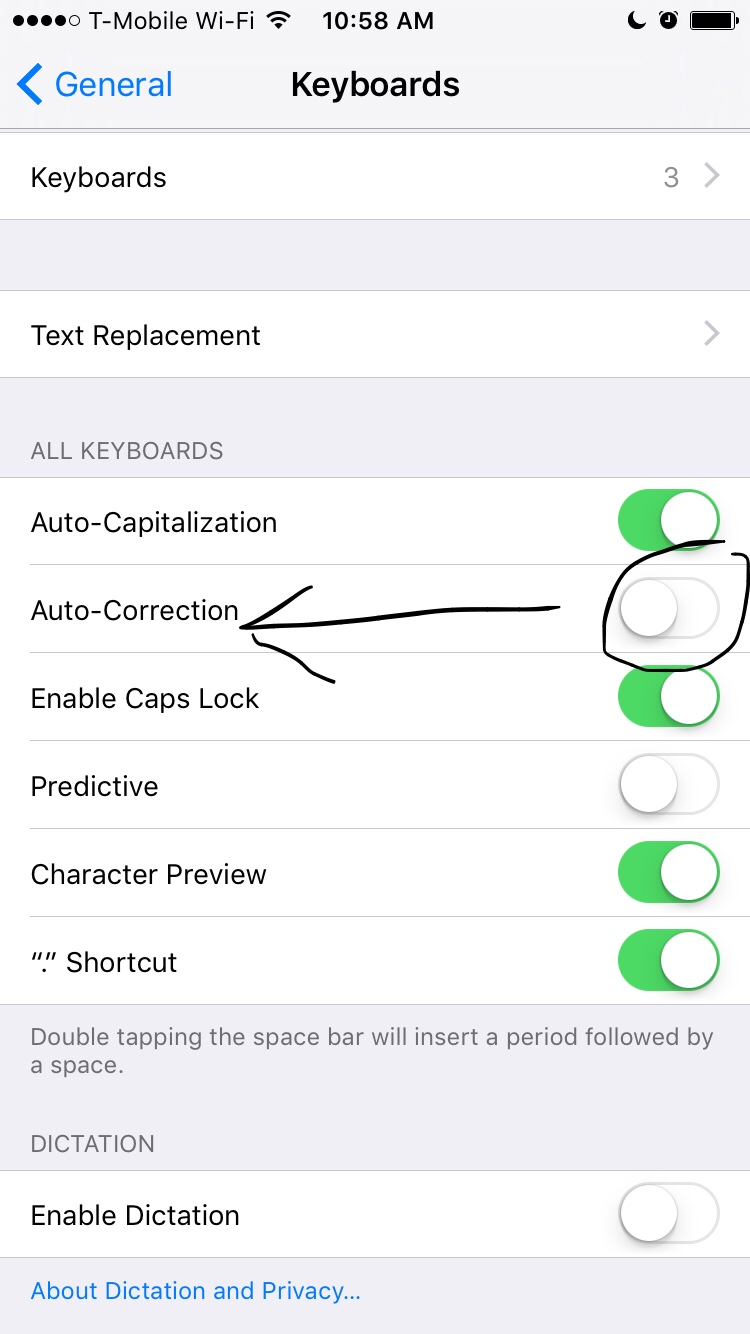
Task: Enable the Auto-Correction switch
Action: [x=668, y=609]
